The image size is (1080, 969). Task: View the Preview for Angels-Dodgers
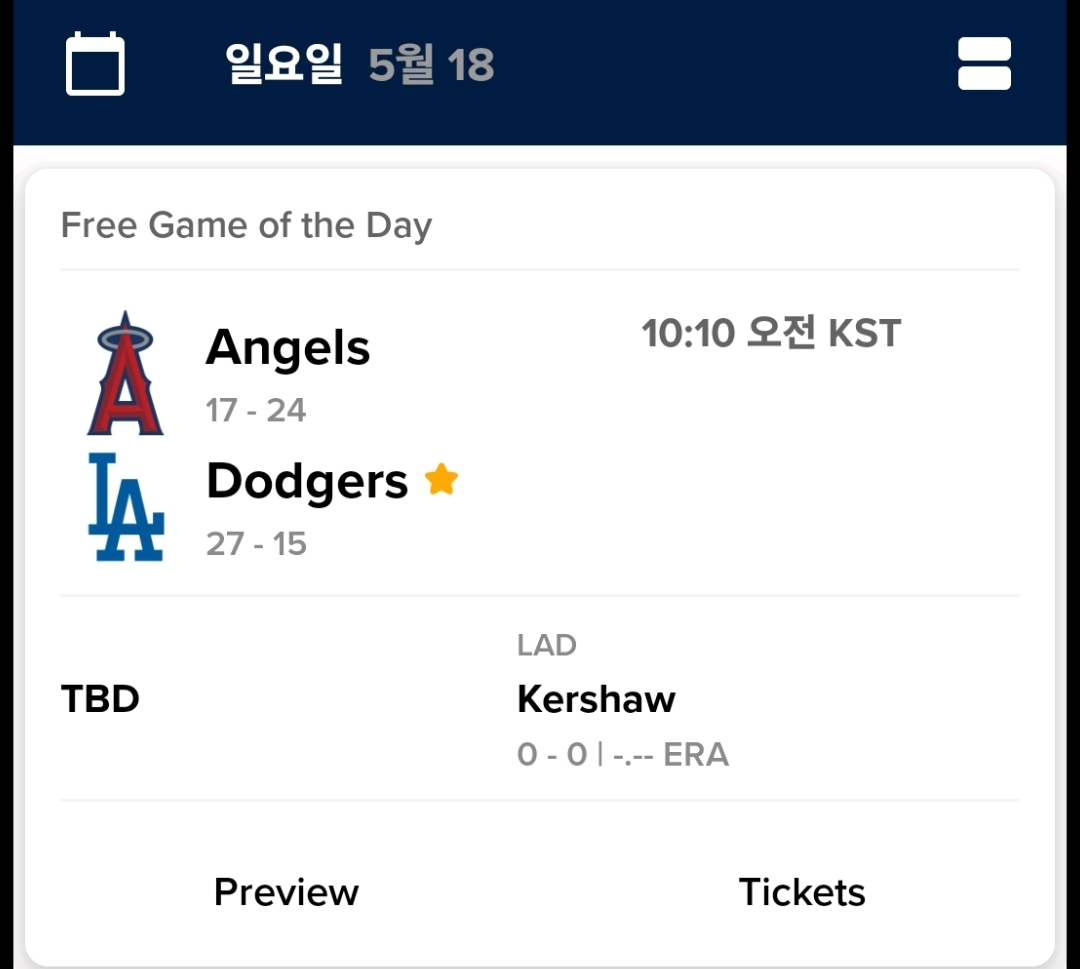286,892
